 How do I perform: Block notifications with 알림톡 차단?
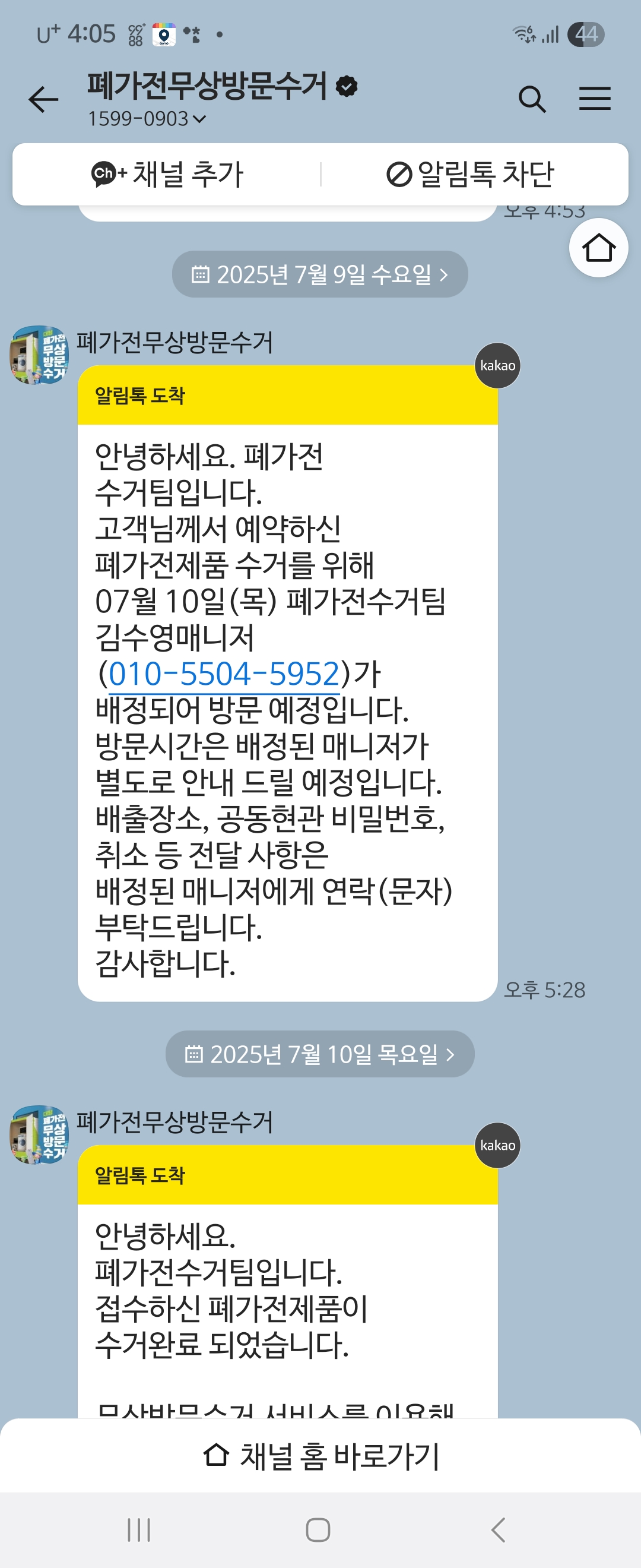[470, 175]
